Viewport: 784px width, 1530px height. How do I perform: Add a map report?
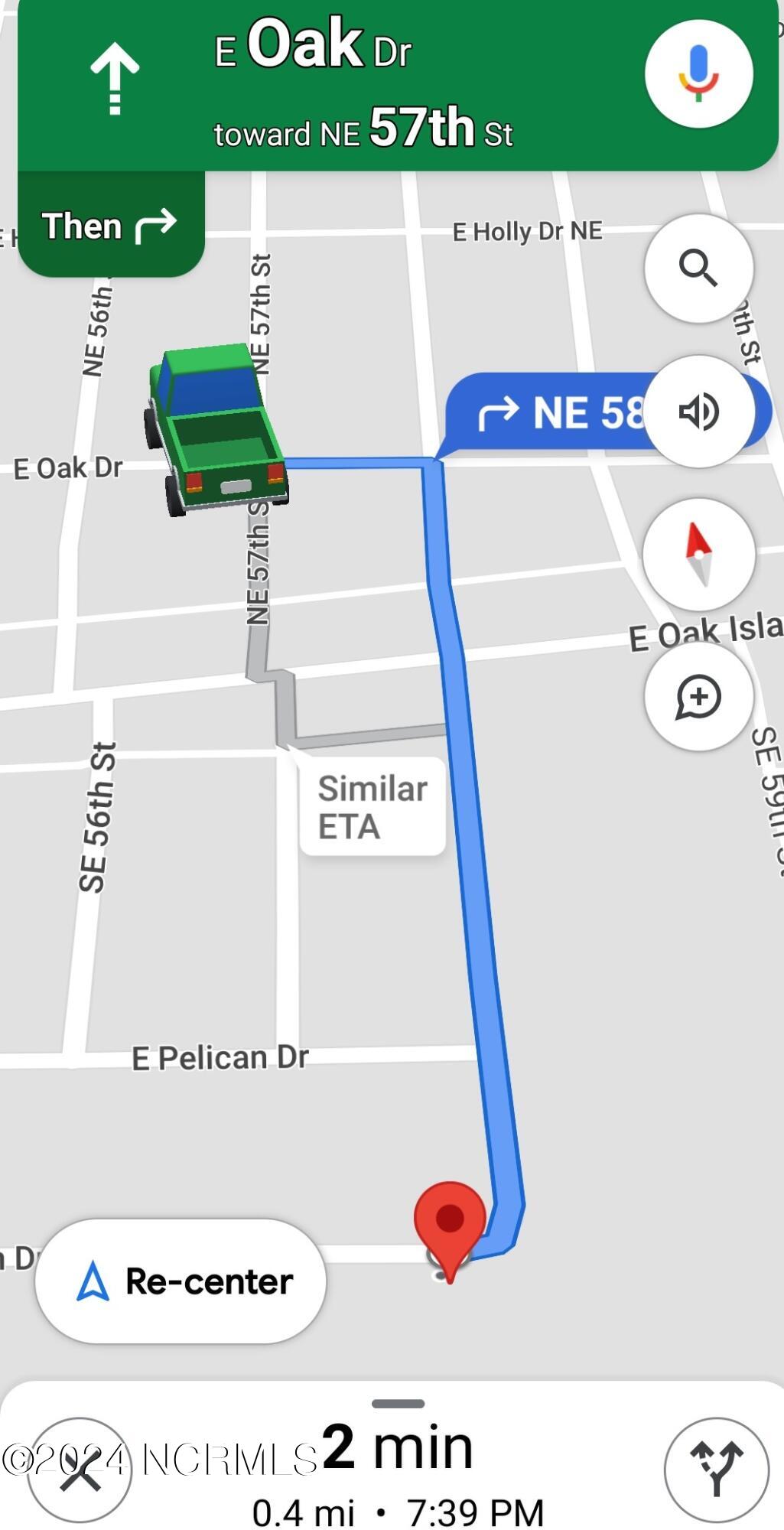[x=698, y=696]
